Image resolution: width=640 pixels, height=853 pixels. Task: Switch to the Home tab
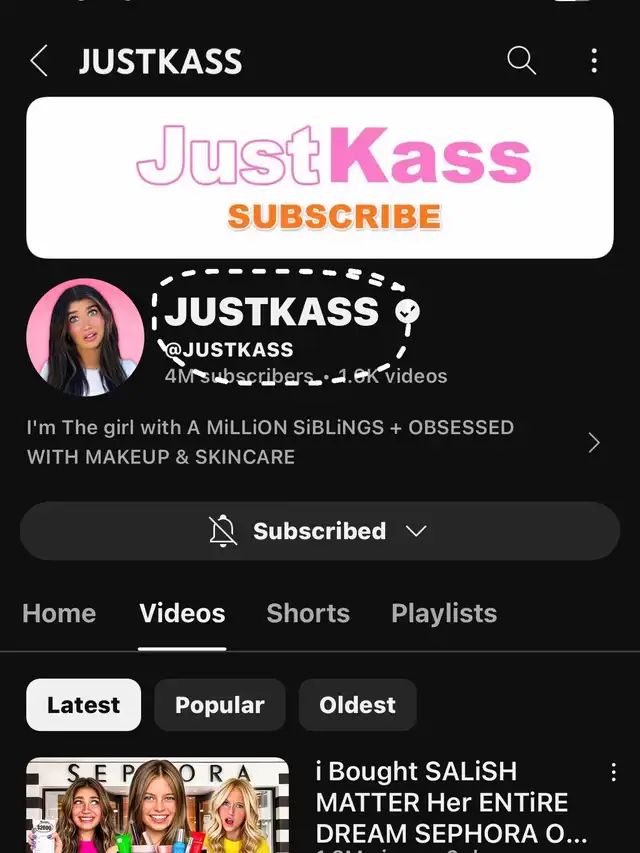(59, 613)
